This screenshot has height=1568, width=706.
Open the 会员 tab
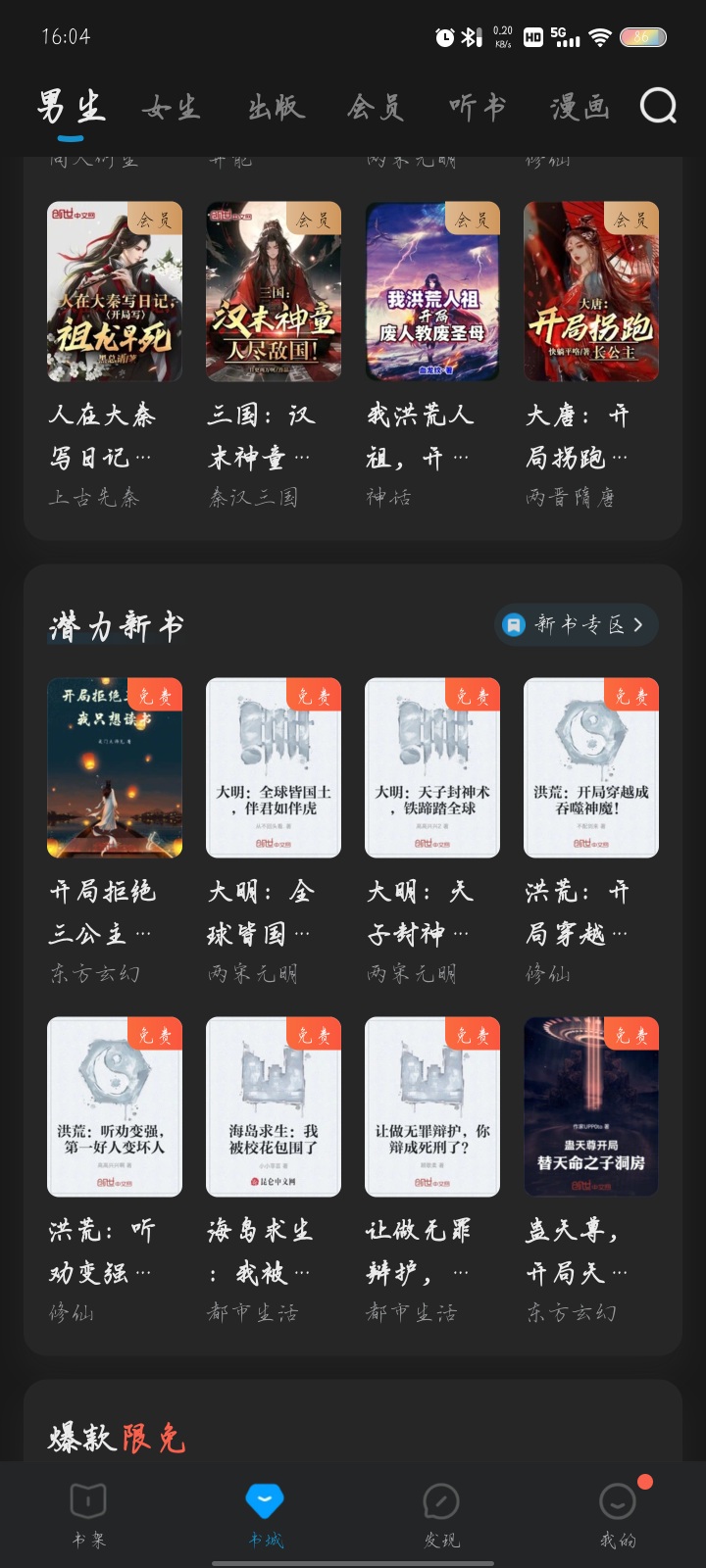(376, 107)
